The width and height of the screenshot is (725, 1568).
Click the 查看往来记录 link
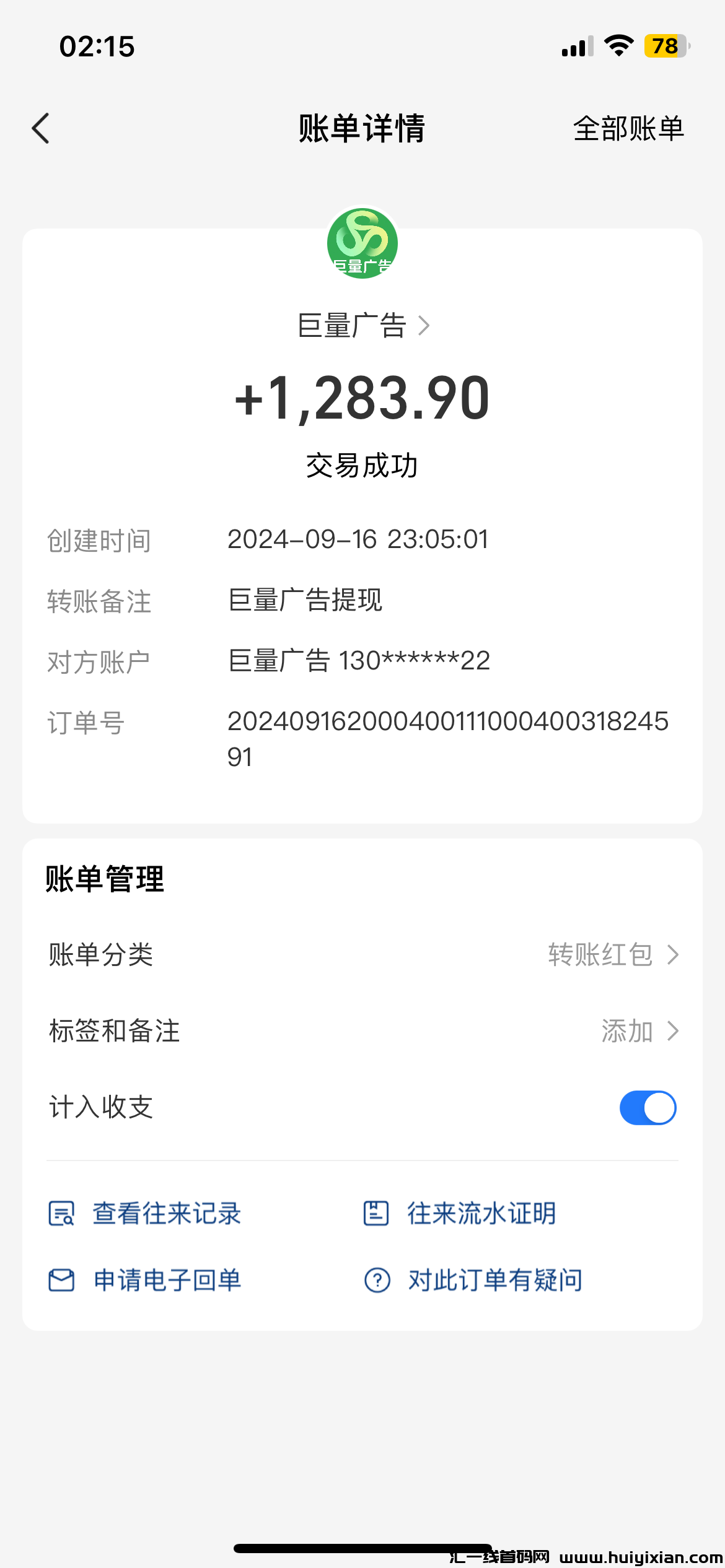click(166, 1213)
